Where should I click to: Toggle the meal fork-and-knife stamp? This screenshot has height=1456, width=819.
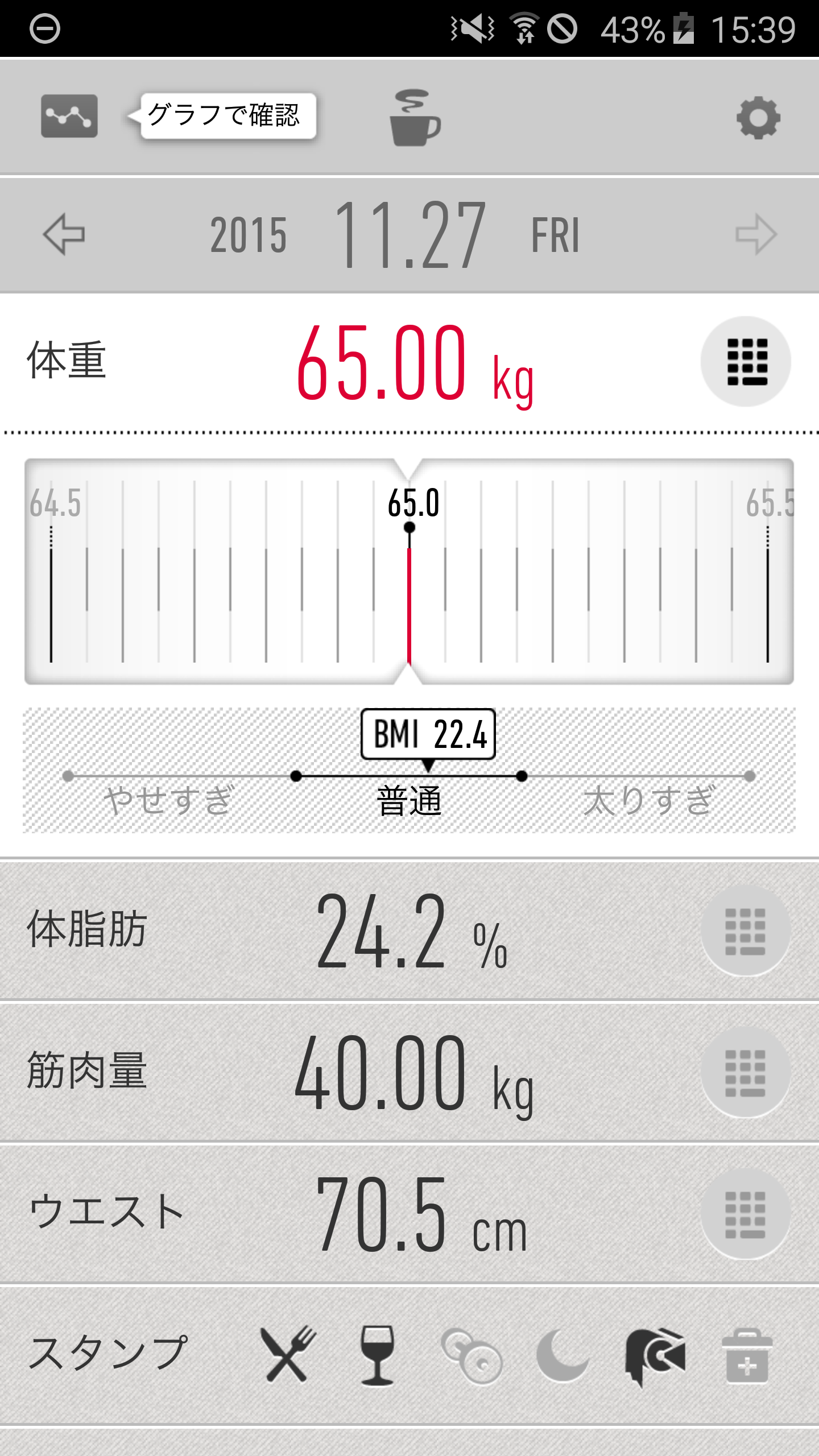pyautogui.click(x=288, y=1354)
